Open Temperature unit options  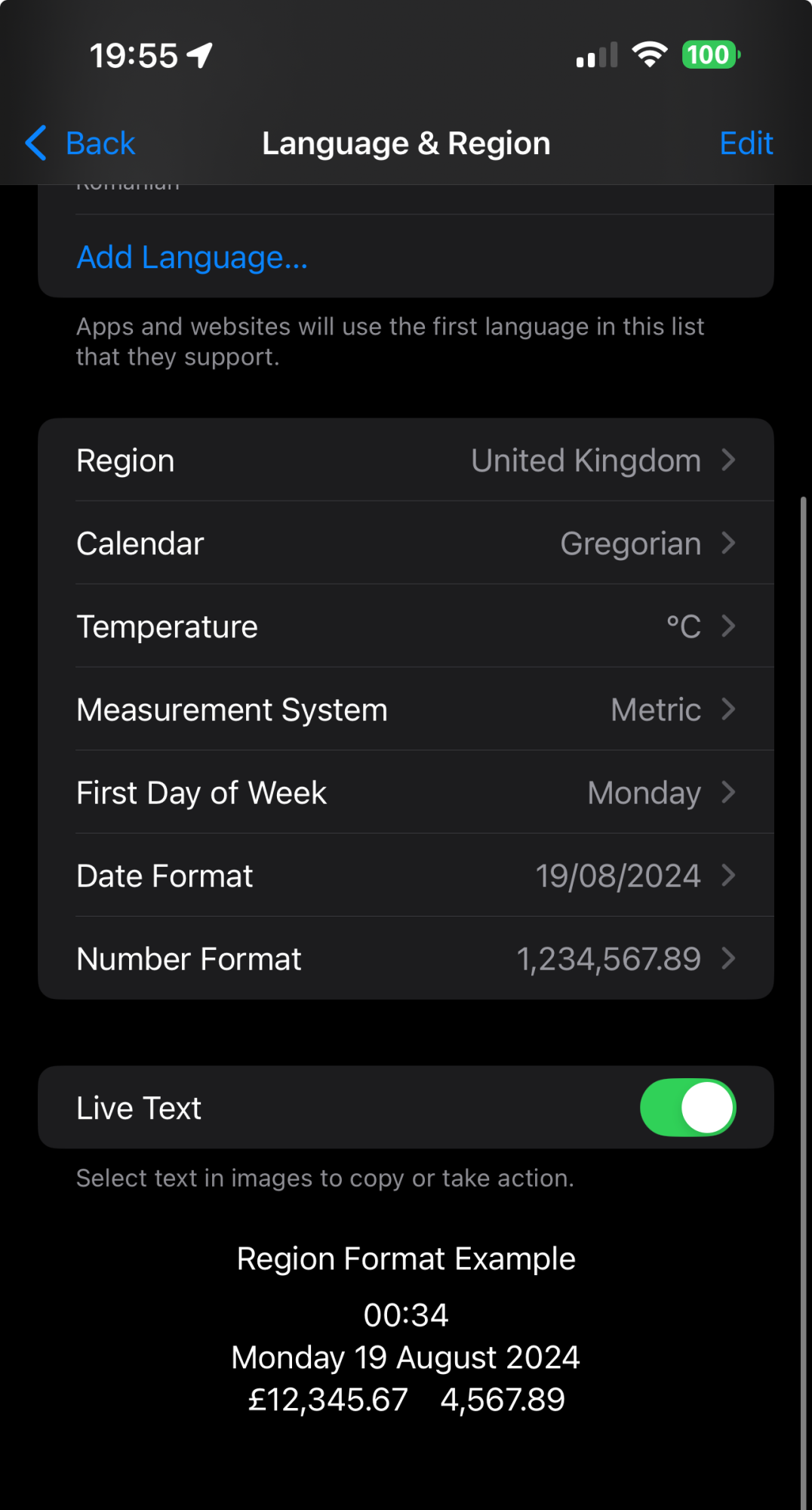tap(406, 626)
